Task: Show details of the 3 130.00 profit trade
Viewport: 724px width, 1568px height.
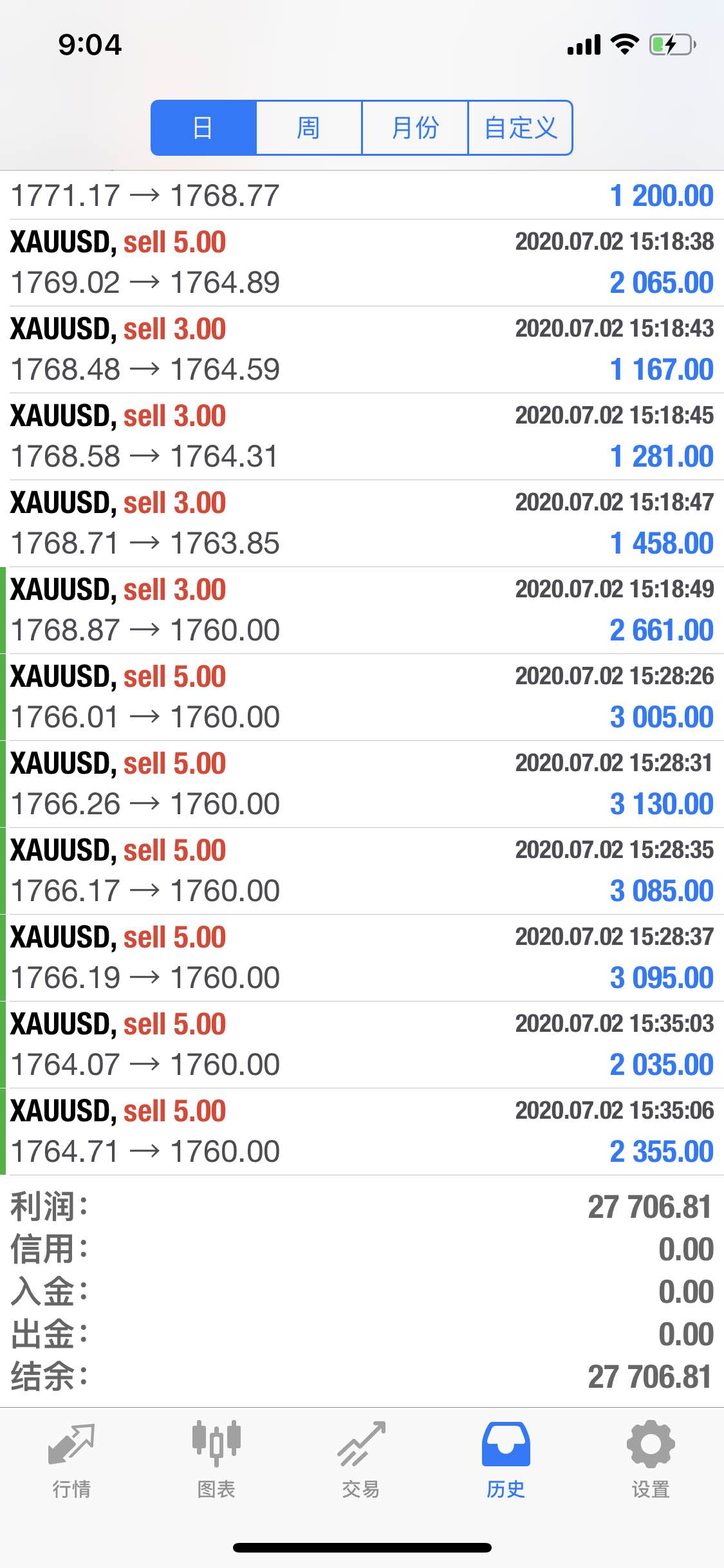Action: coord(362,784)
